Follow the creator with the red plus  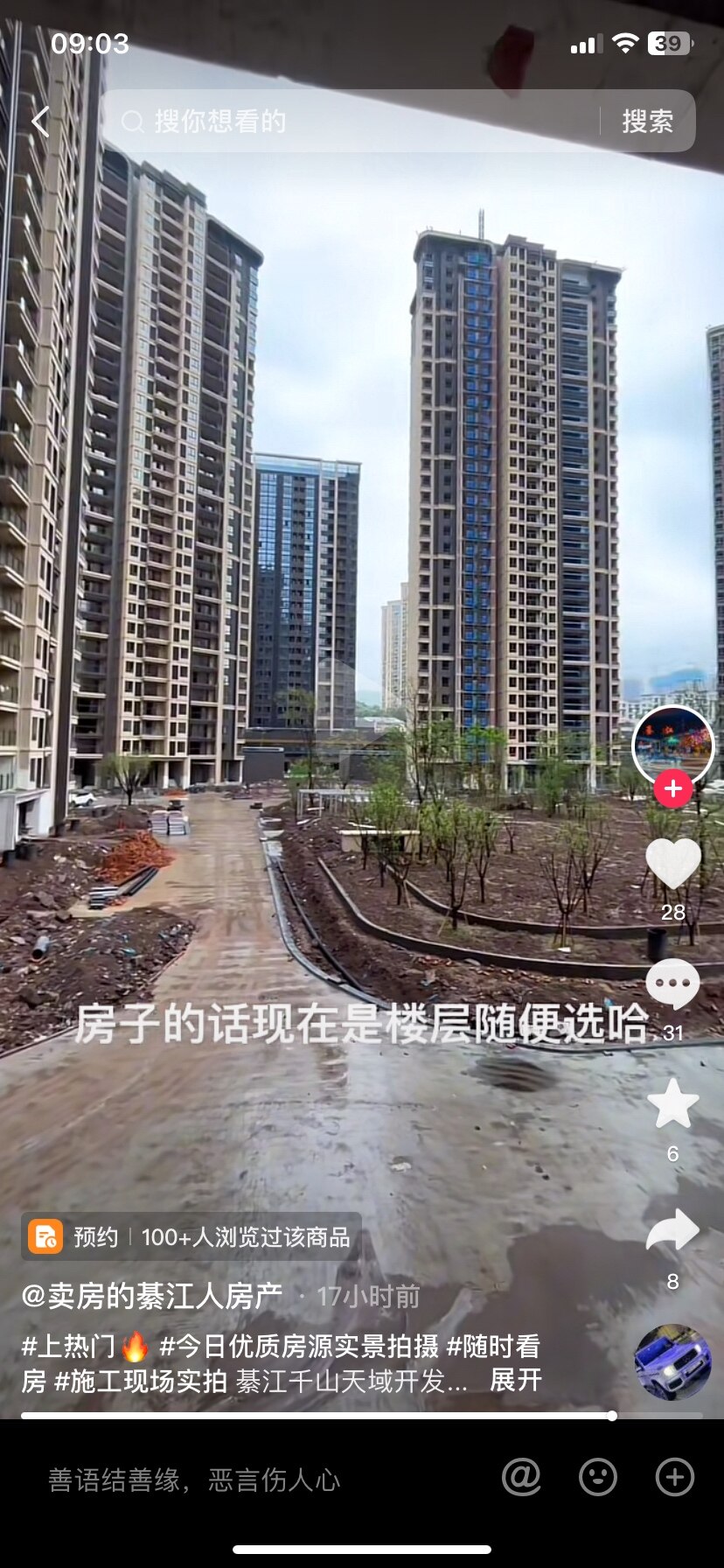[672, 788]
